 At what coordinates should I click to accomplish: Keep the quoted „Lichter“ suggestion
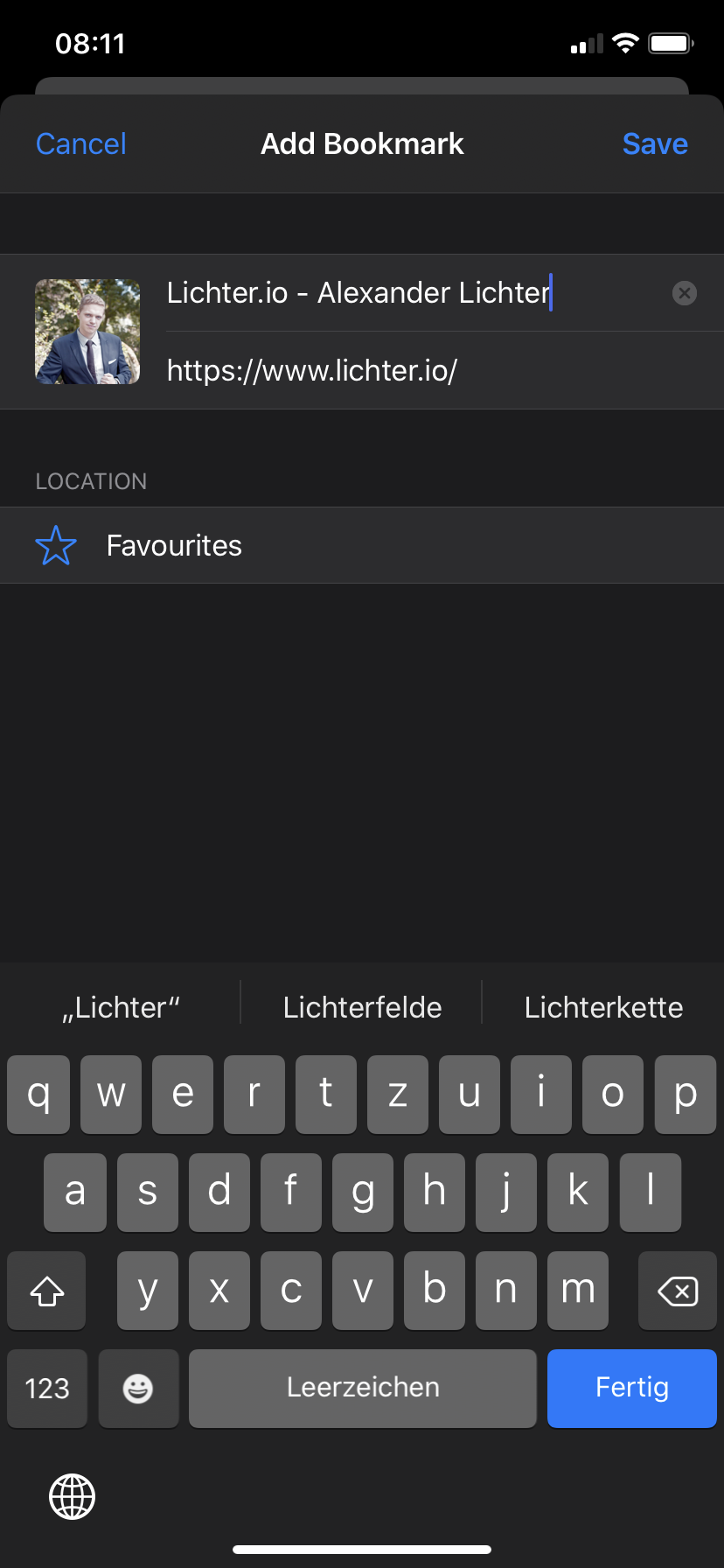tap(121, 1007)
